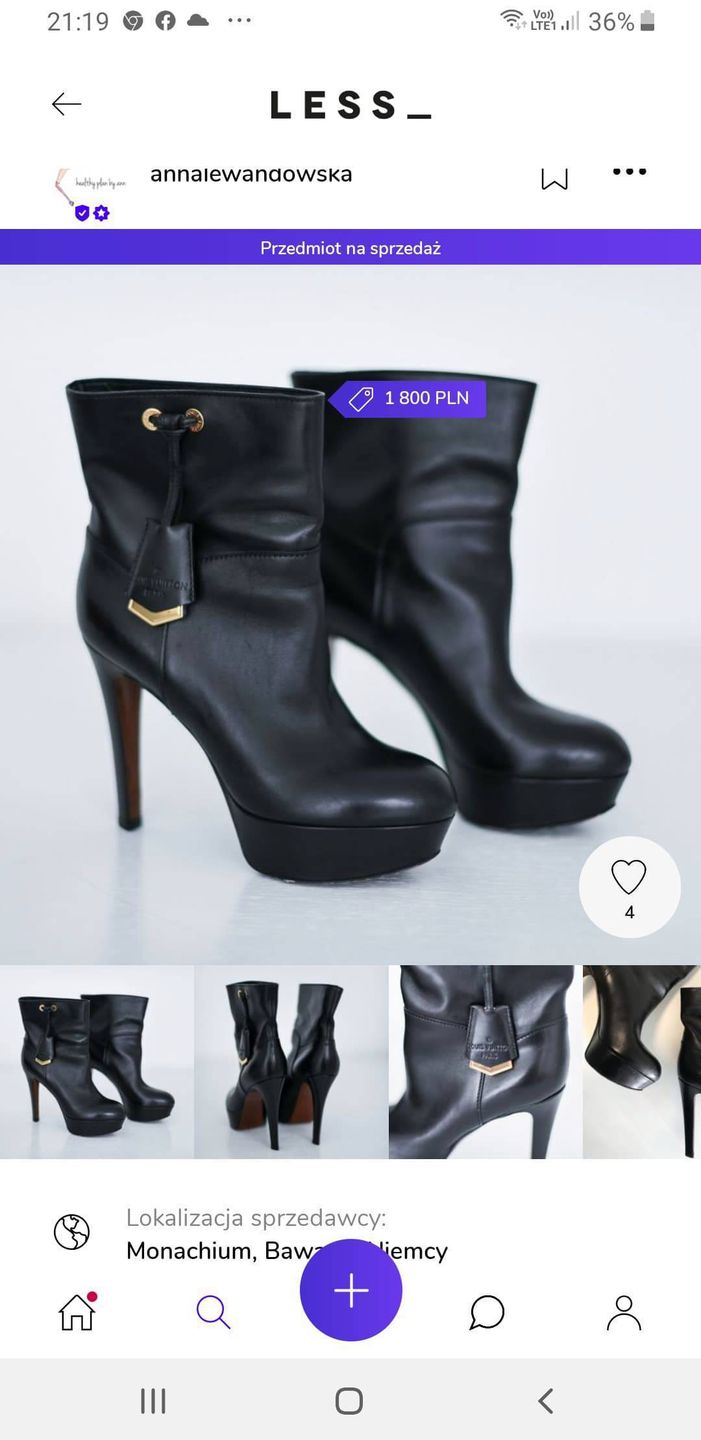This screenshot has width=701, height=1440.
Task: Like the listing with the heart button
Action: tap(629, 886)
